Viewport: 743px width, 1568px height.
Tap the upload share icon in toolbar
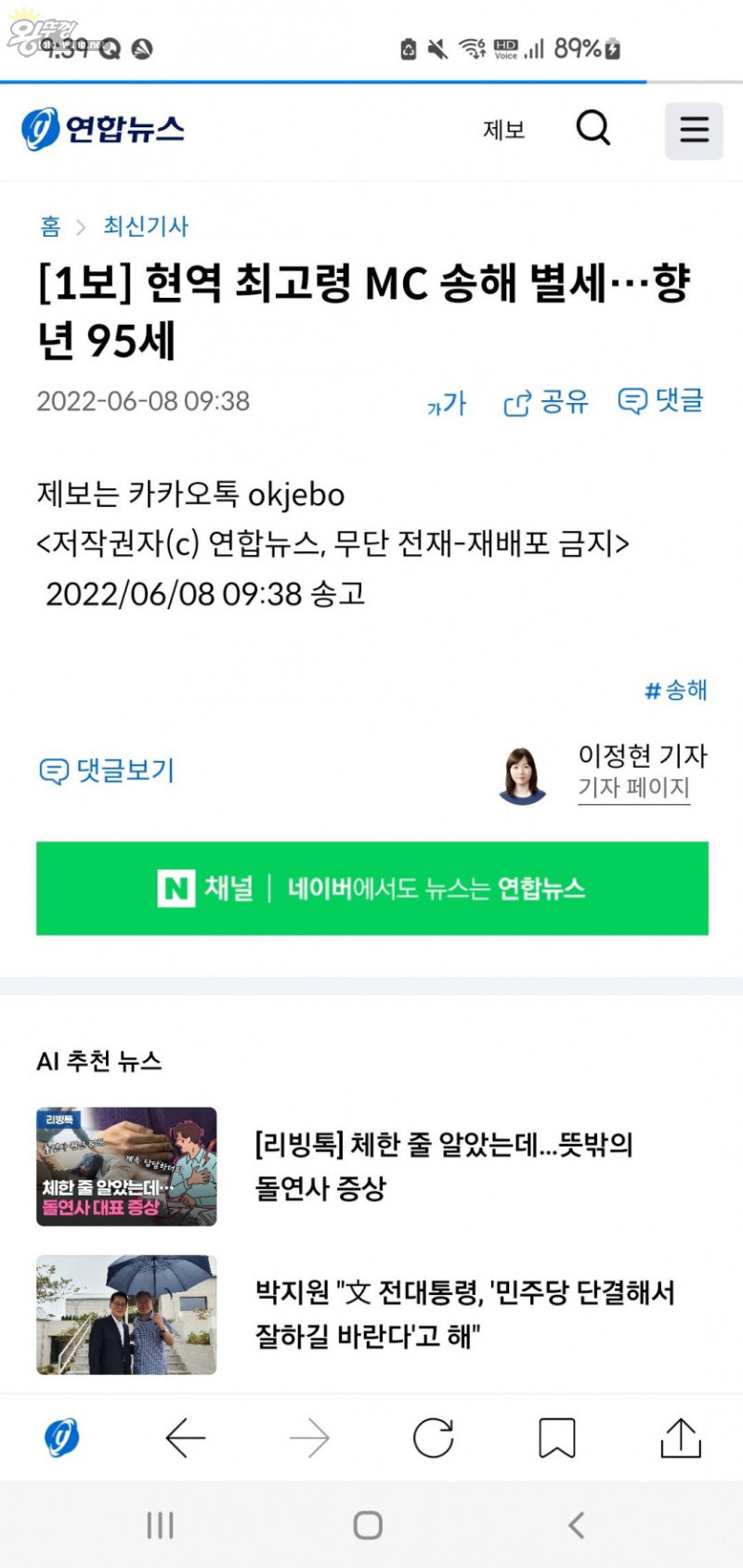tap(681, 1438)
